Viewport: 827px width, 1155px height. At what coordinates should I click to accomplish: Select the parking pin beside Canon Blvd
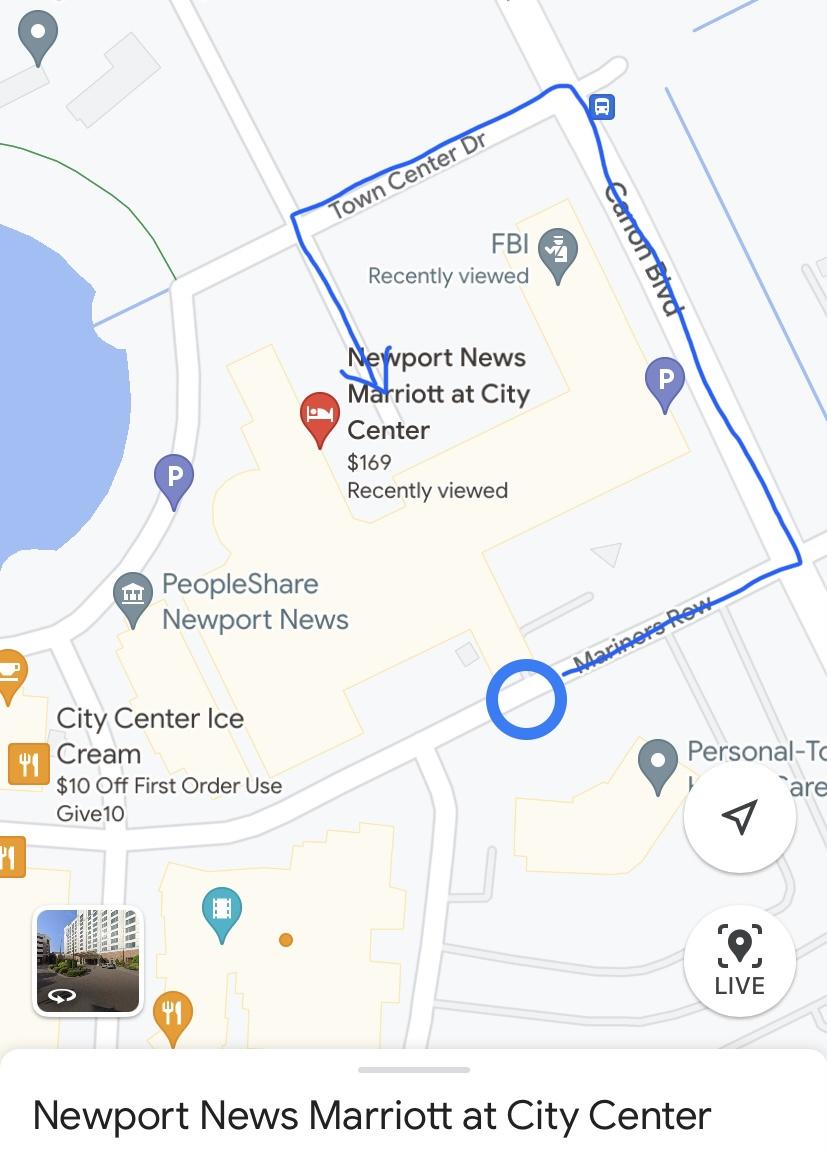pyautogui.click(x=665, y=383)
